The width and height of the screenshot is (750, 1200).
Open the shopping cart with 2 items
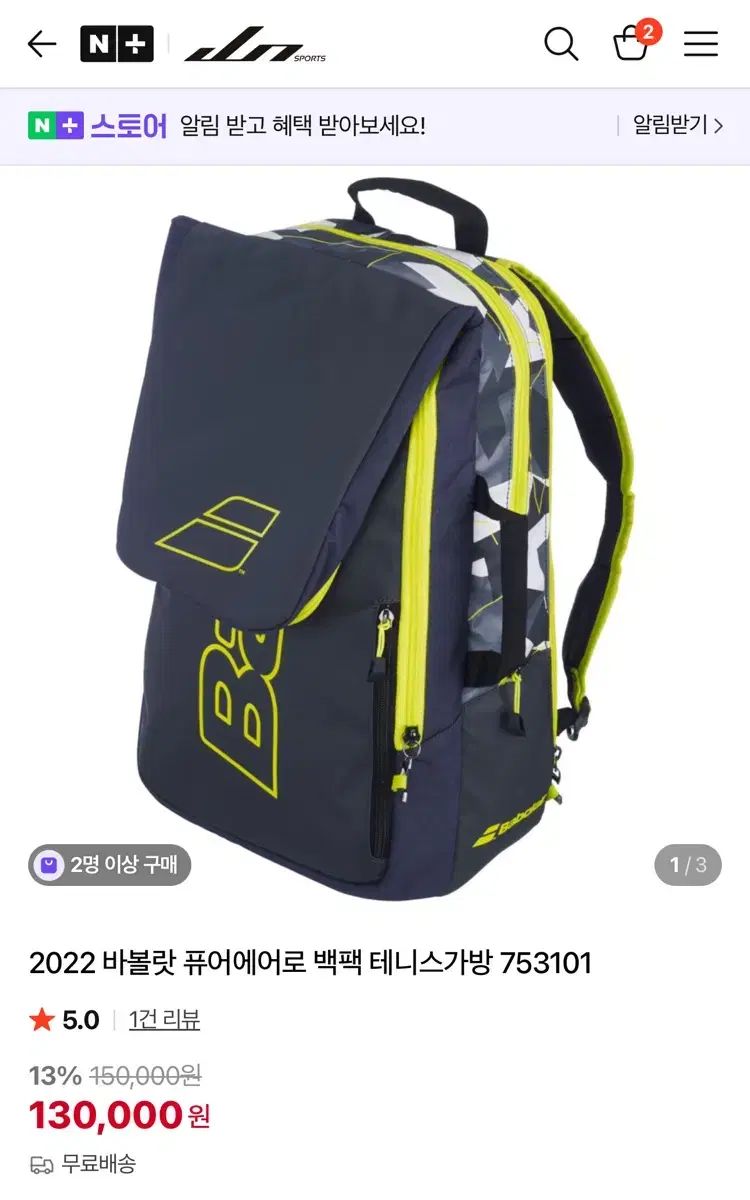[632, 43]
